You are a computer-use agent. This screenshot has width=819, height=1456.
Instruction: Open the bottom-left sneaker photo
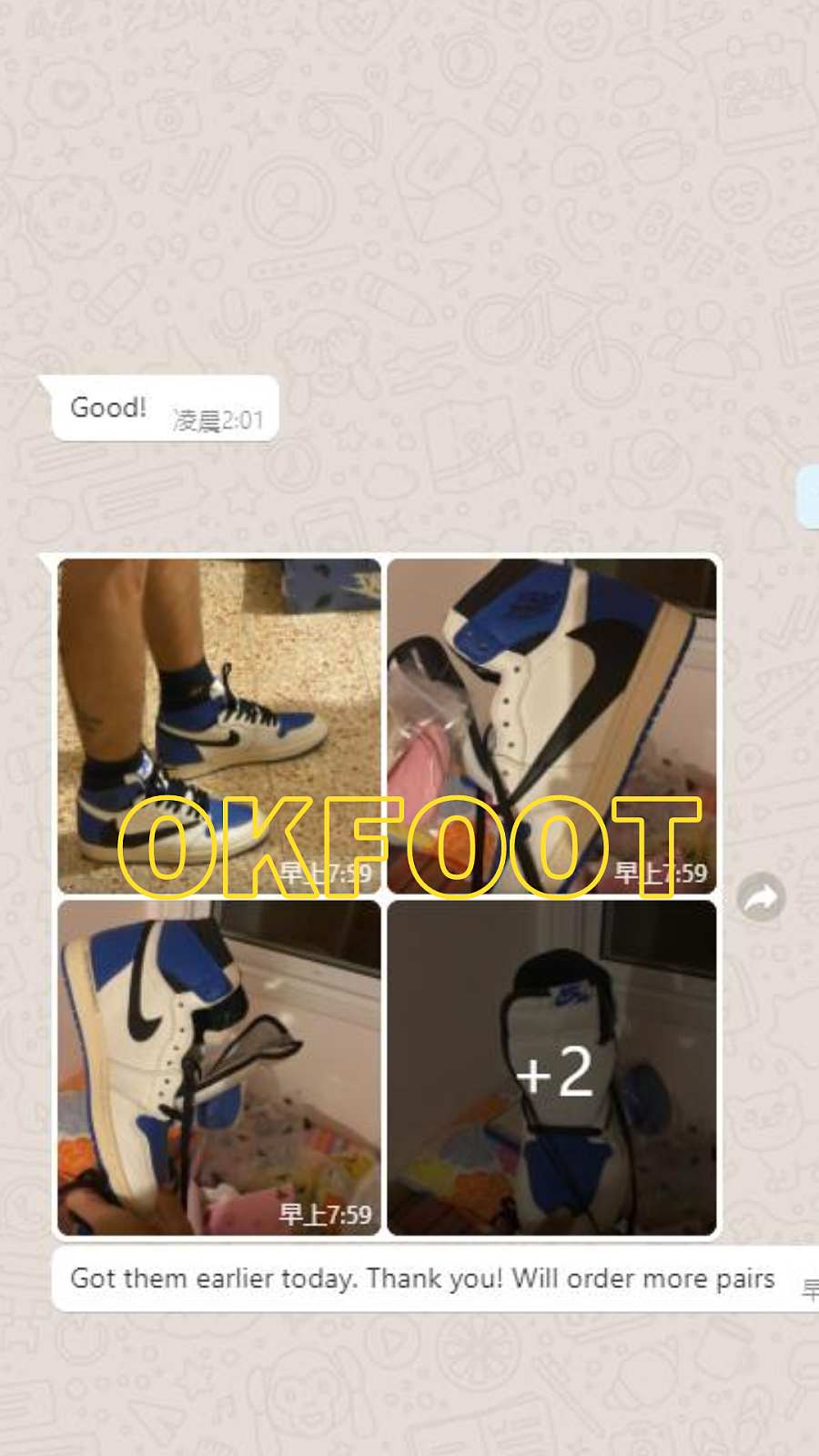218,1067
